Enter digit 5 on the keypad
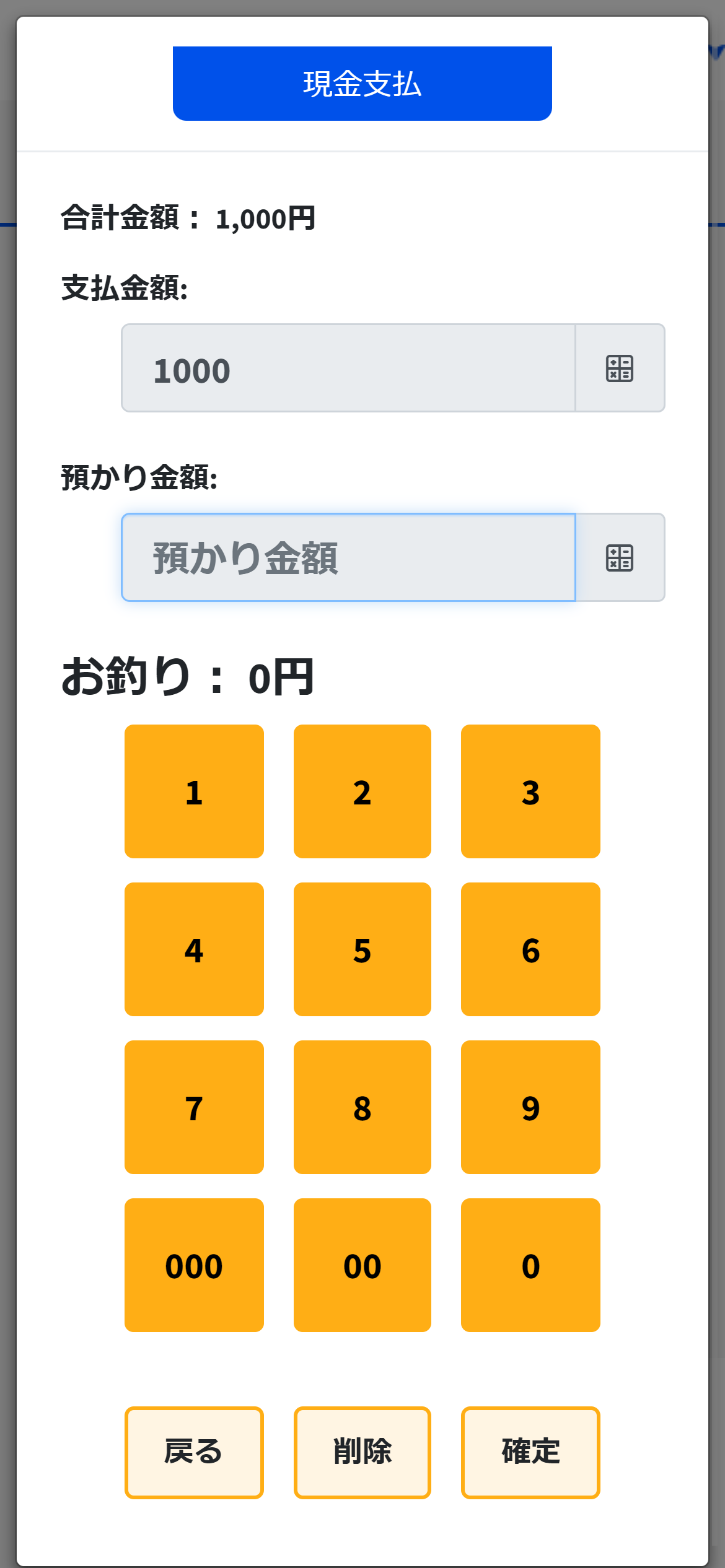The height and width of the screenshot is (1568, 725). [x=362, y=949]
